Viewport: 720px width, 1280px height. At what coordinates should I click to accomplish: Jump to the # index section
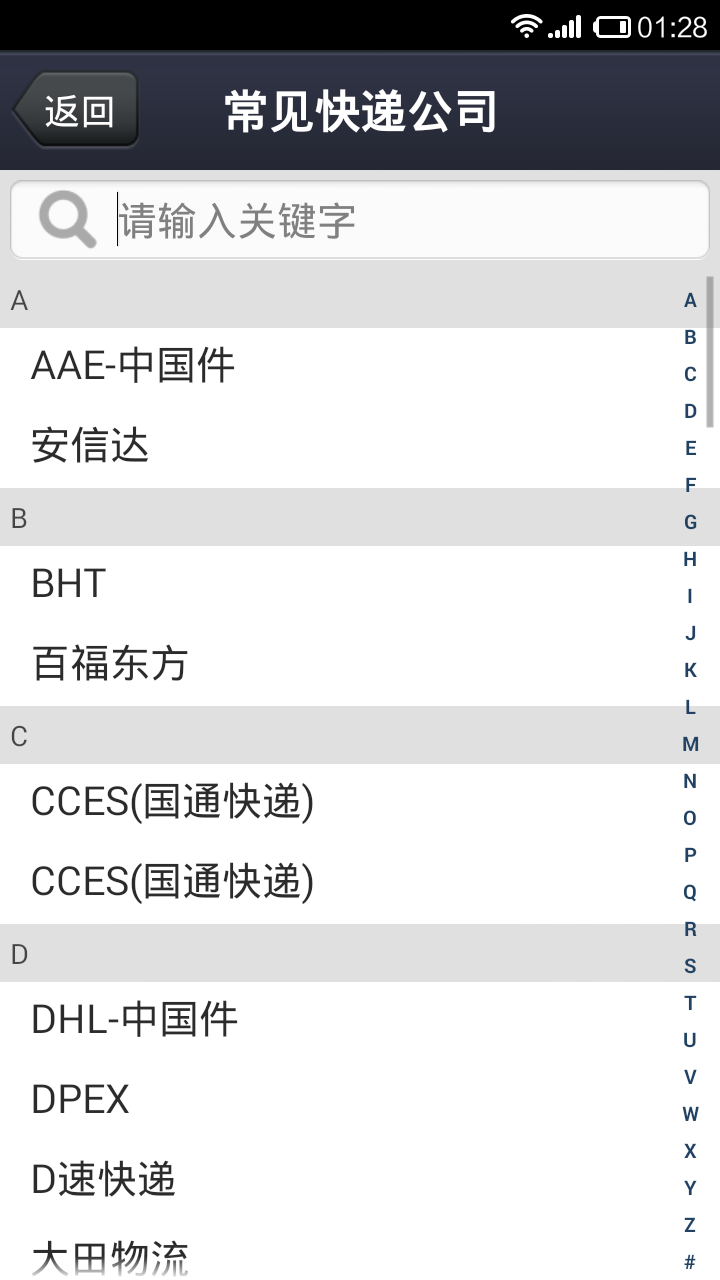coord(690,1262)
